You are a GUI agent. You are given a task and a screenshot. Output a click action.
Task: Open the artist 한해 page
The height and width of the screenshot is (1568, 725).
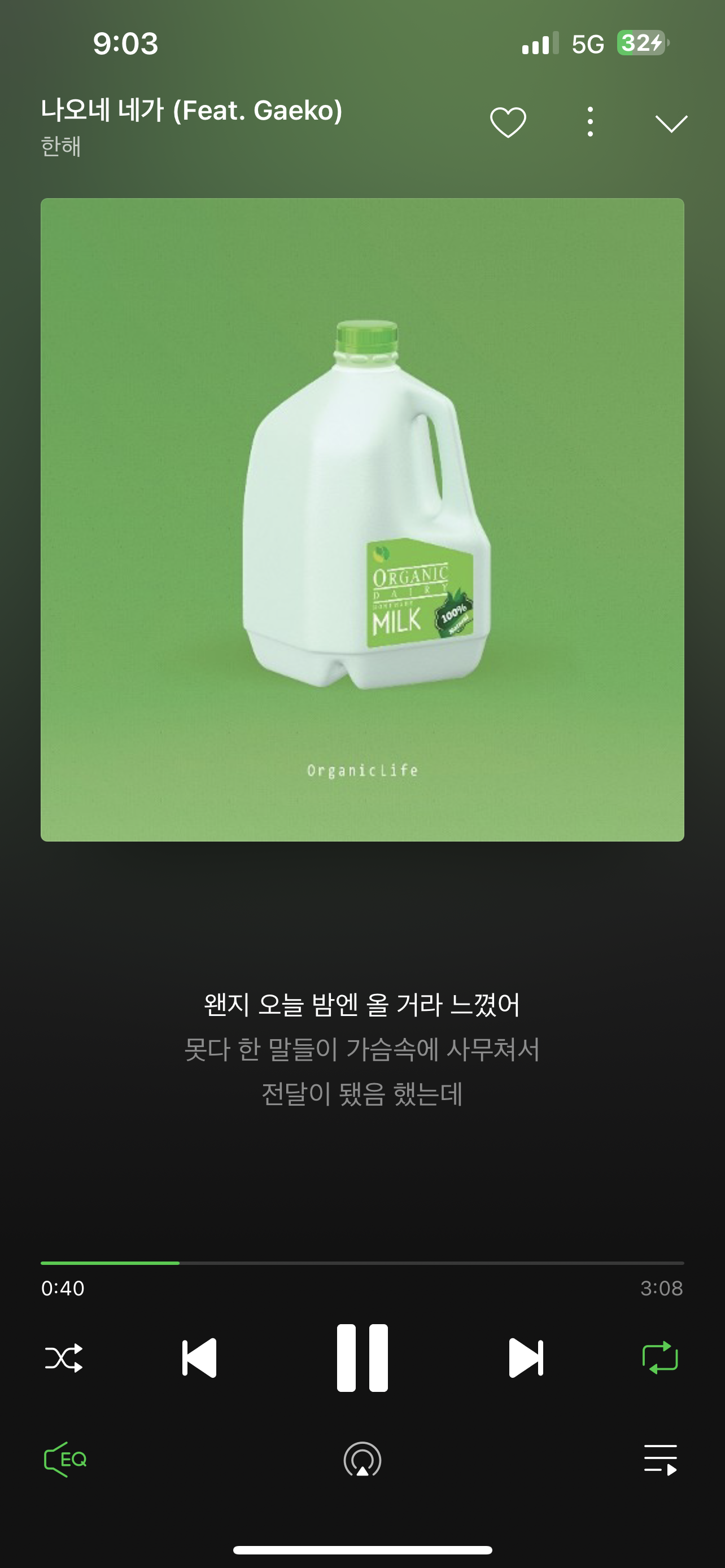[61, 147]
